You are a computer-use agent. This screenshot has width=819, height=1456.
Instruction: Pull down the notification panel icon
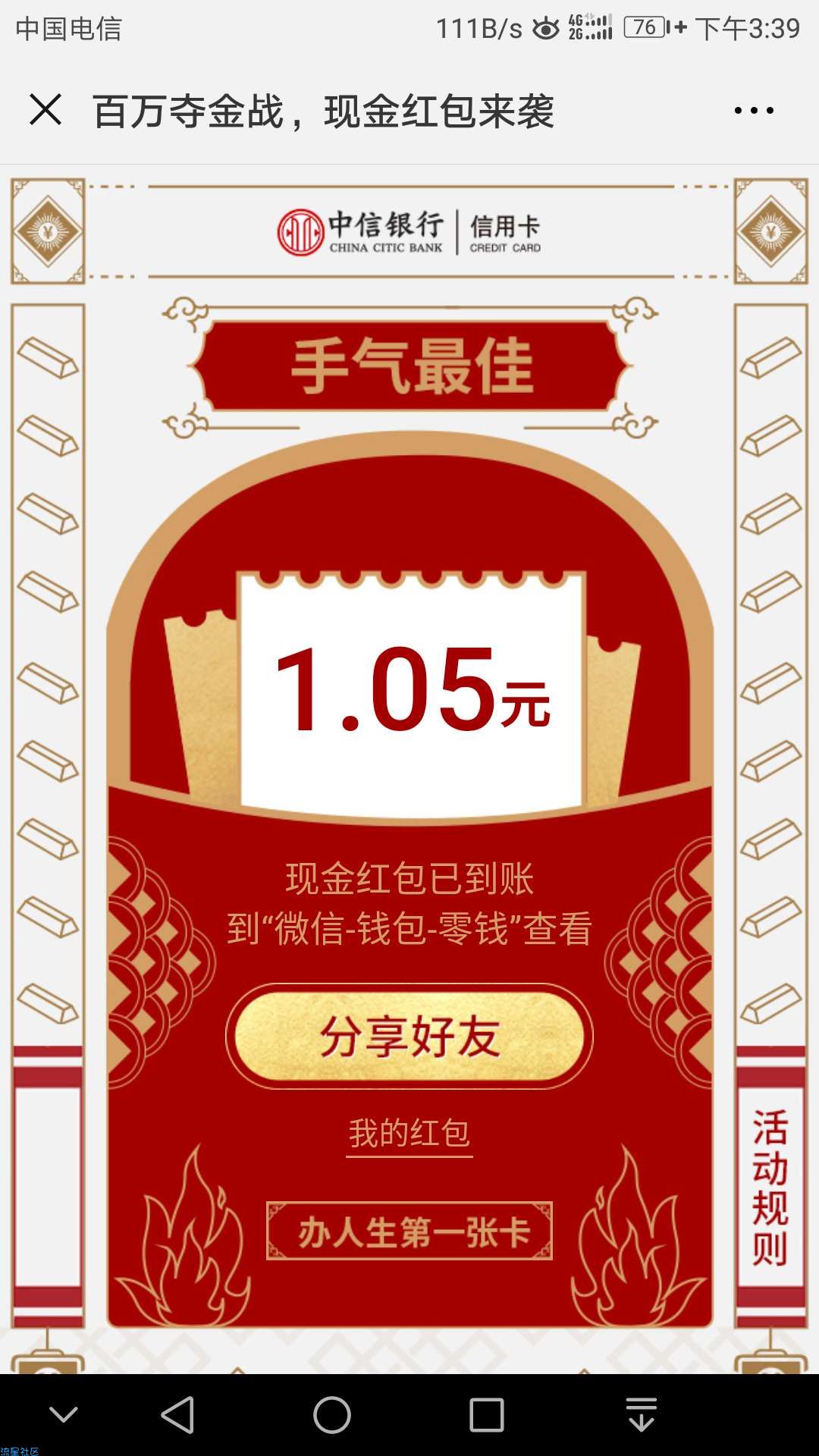(x=642, y=1415)
